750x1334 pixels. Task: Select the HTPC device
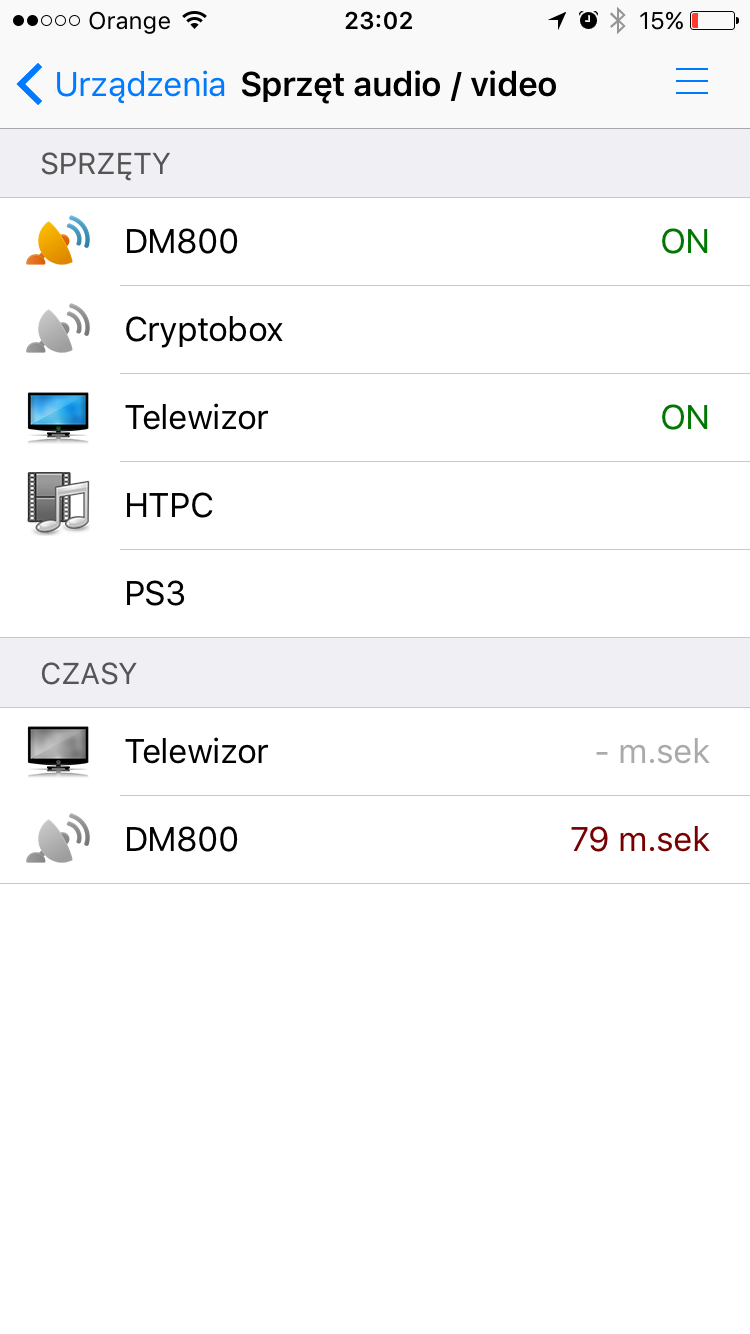375,506
